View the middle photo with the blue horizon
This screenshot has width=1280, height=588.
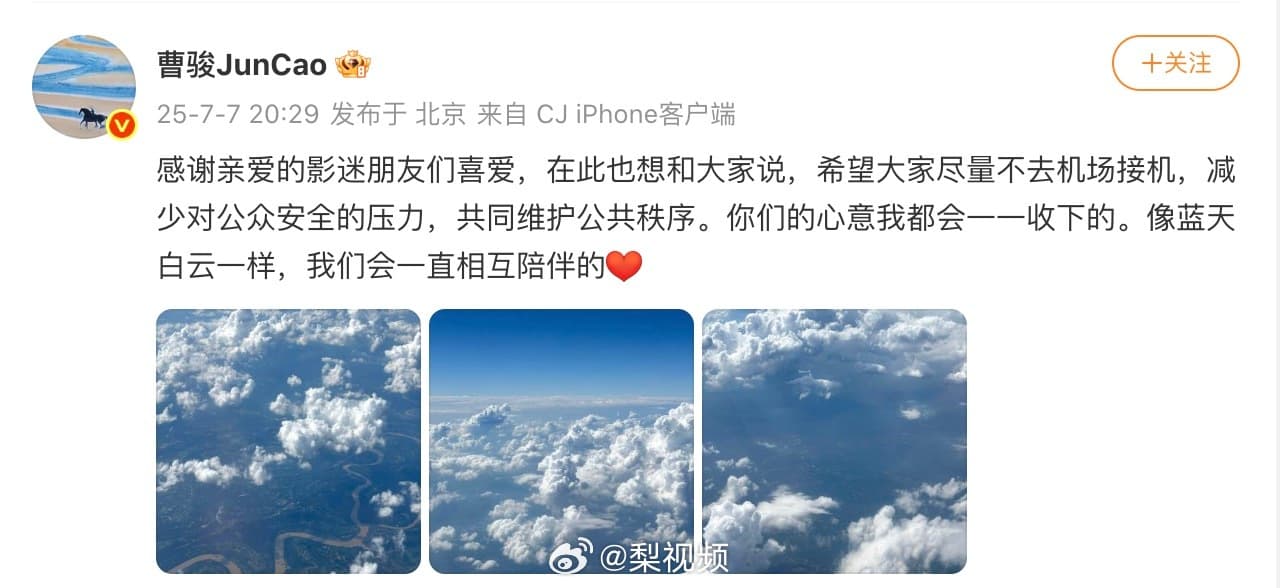click(561, 440)
